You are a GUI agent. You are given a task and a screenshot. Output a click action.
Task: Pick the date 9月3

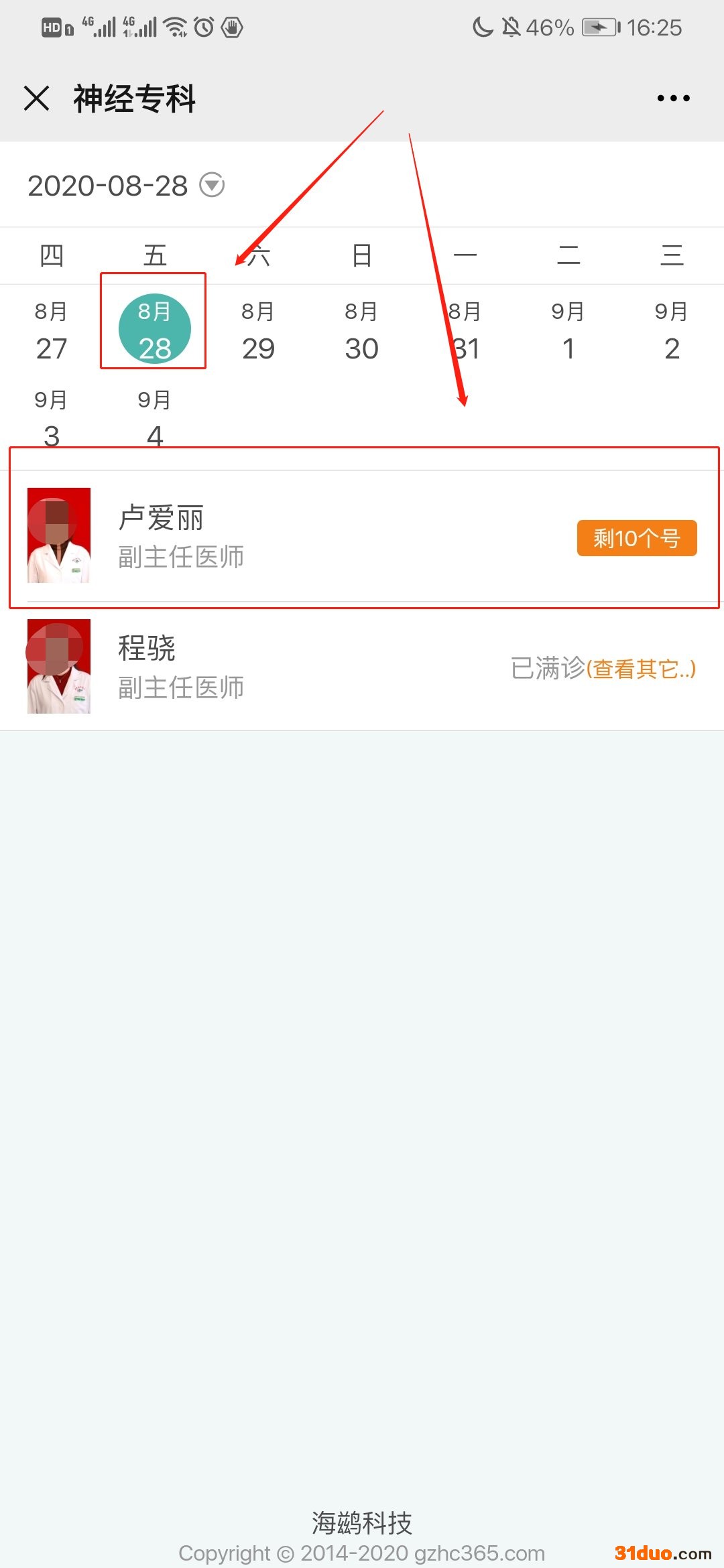click(x=52, y=419)
